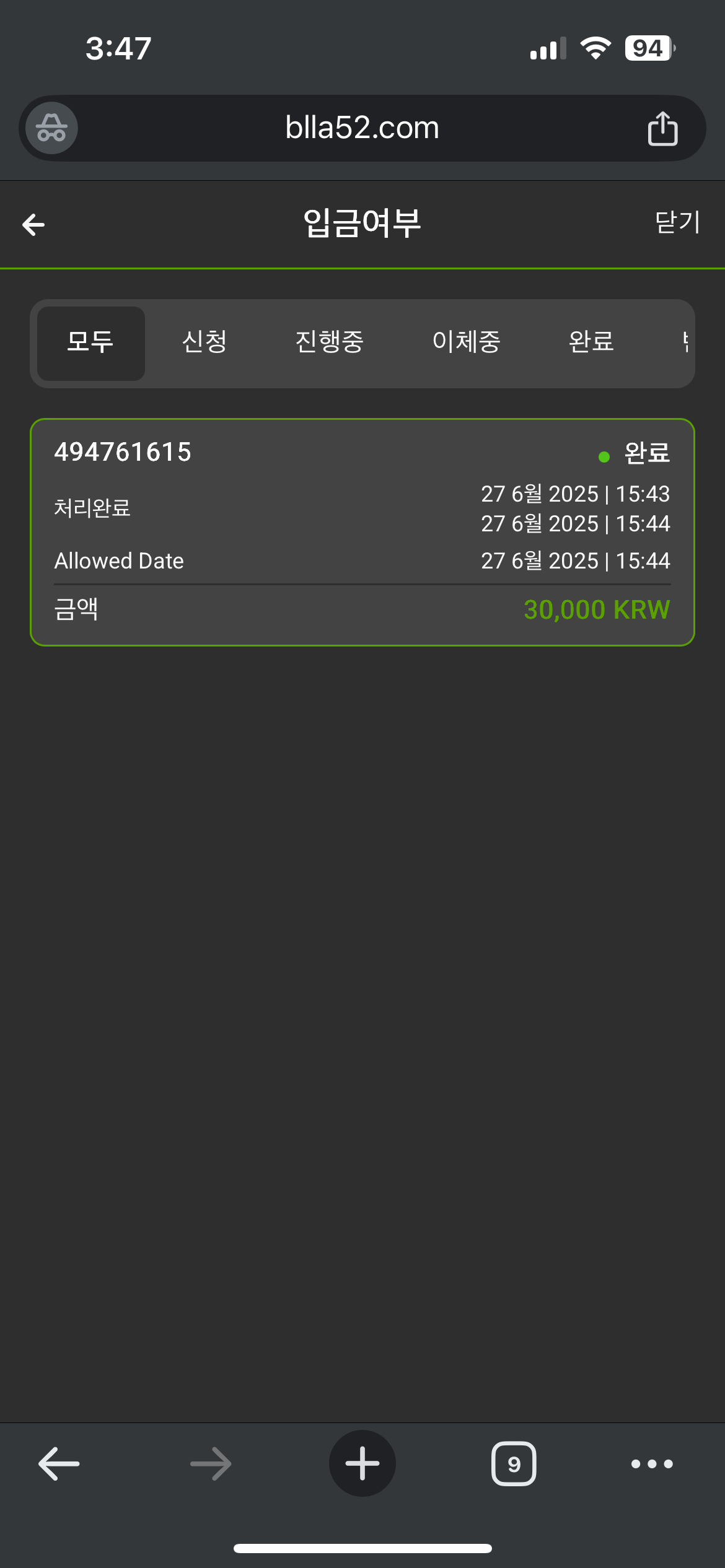725x1568 pixels.
Task: Go back using the header arrow
Action: tap(33, 224)
